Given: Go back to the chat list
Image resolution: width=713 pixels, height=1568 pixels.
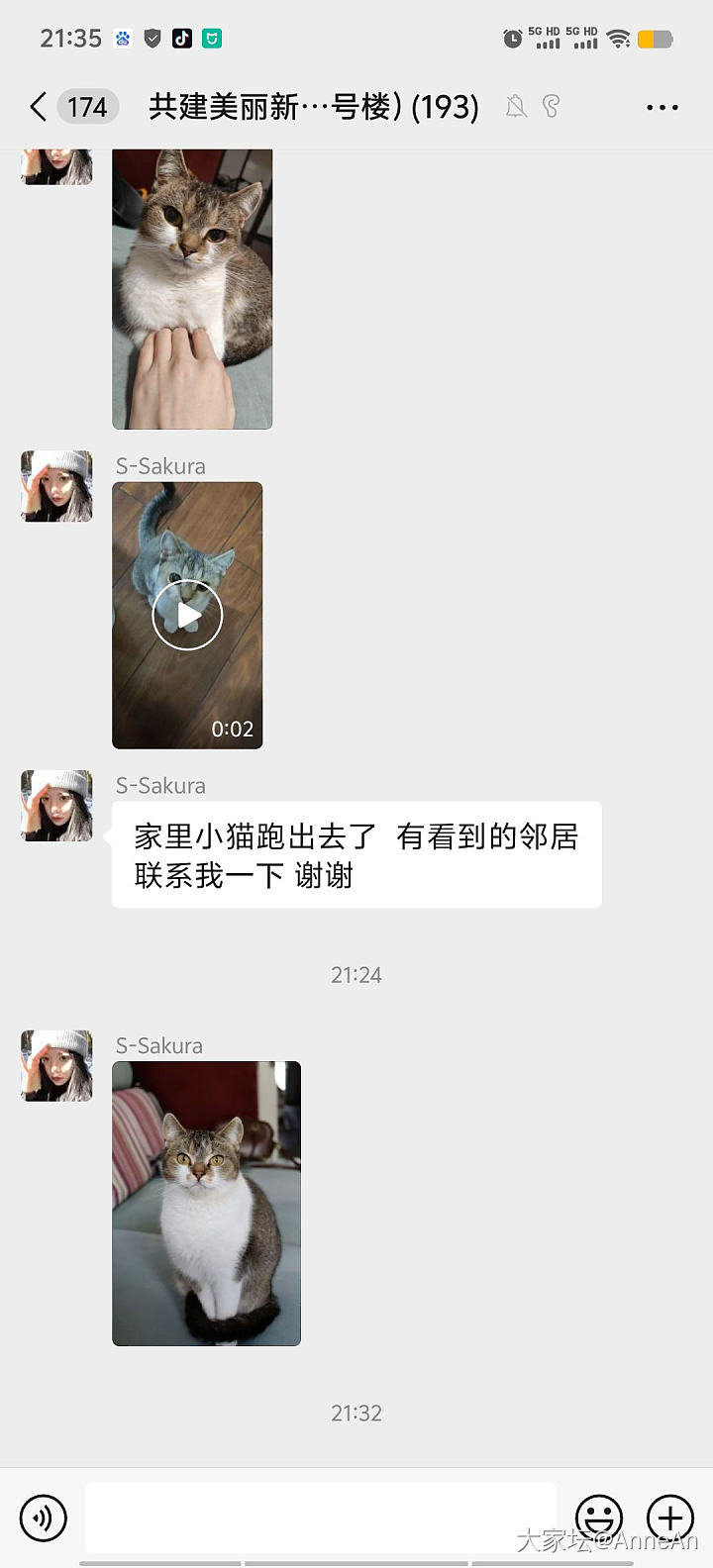Looking at the screenshot, I should click(40, 107).
